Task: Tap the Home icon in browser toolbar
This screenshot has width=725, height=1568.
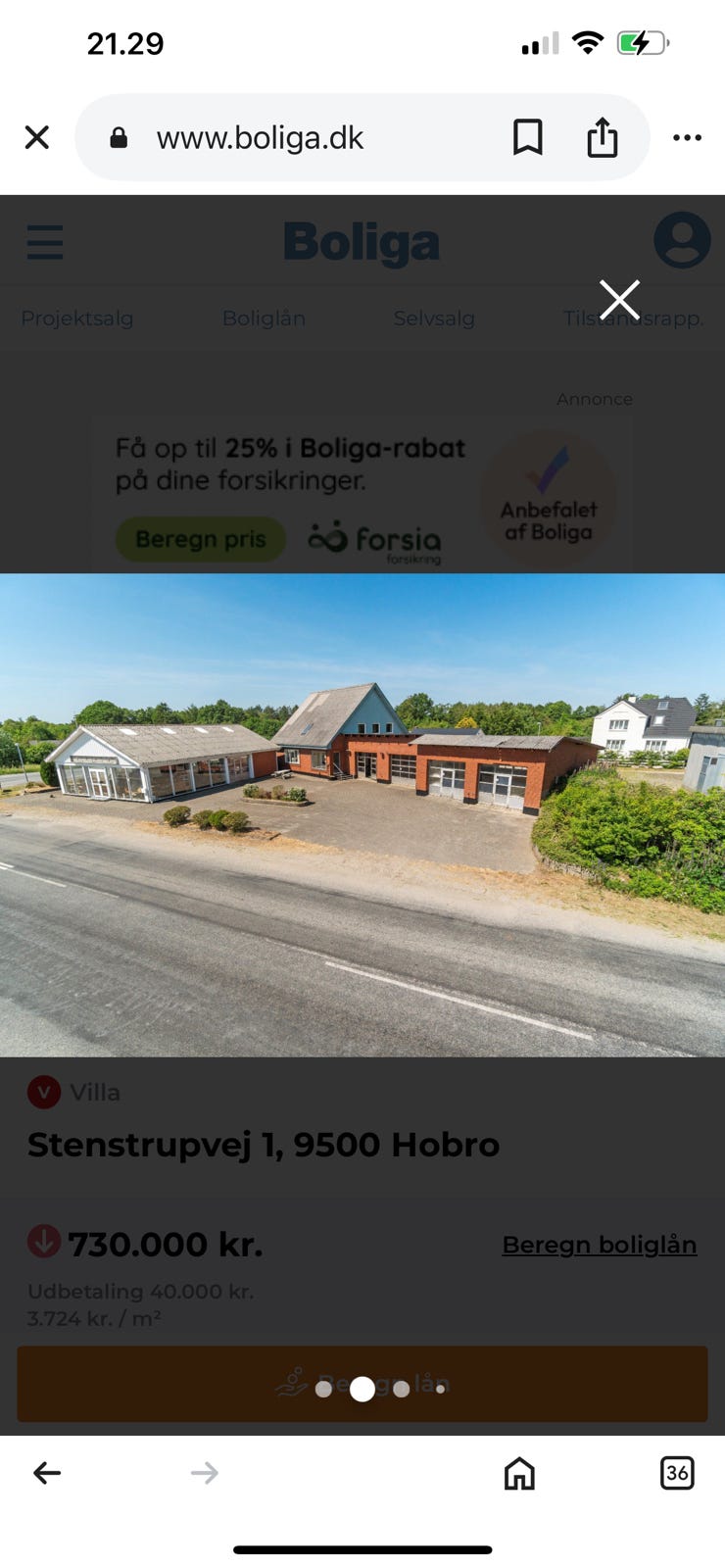Action: coord(518,1472)
